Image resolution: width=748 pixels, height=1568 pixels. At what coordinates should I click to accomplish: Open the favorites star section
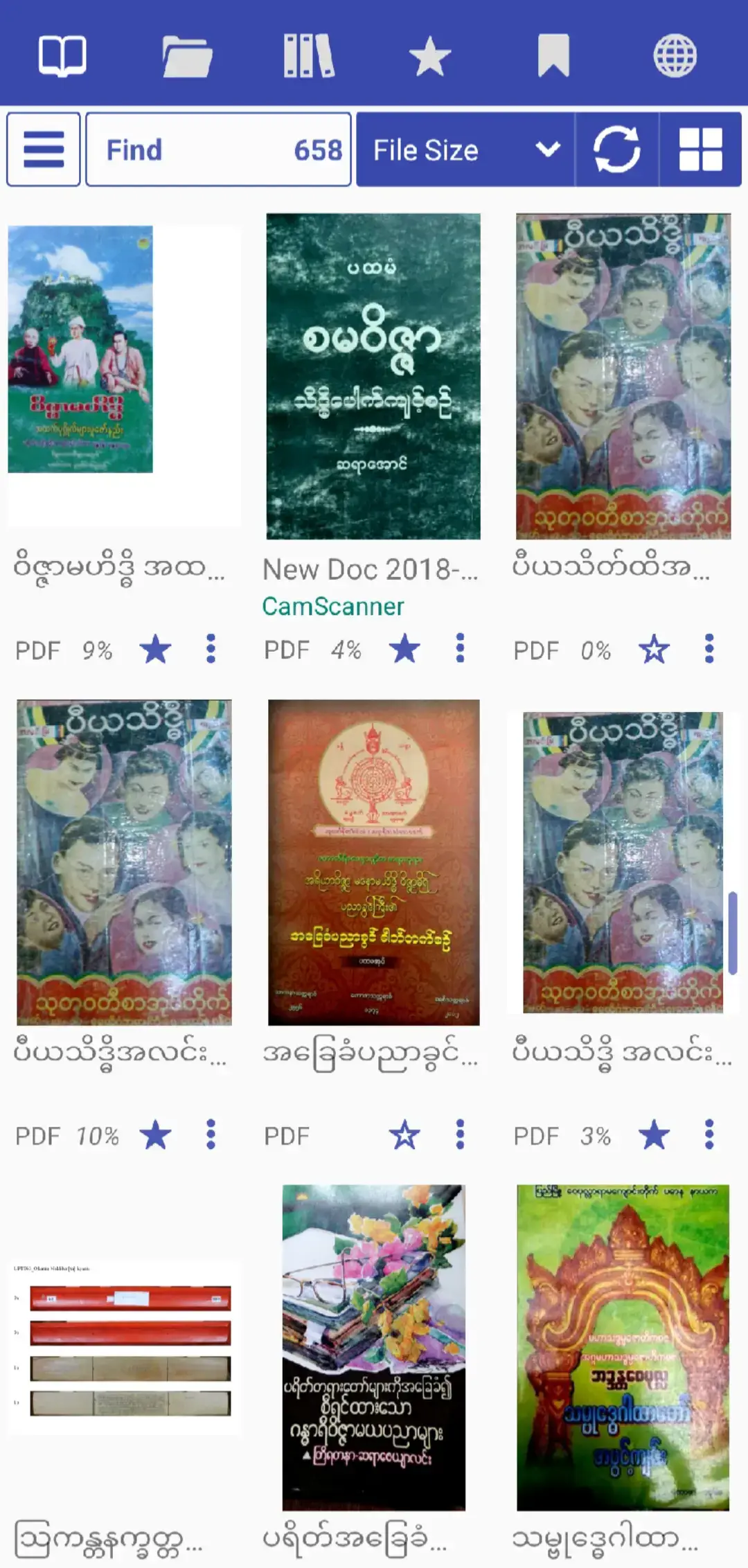(431, 55)
